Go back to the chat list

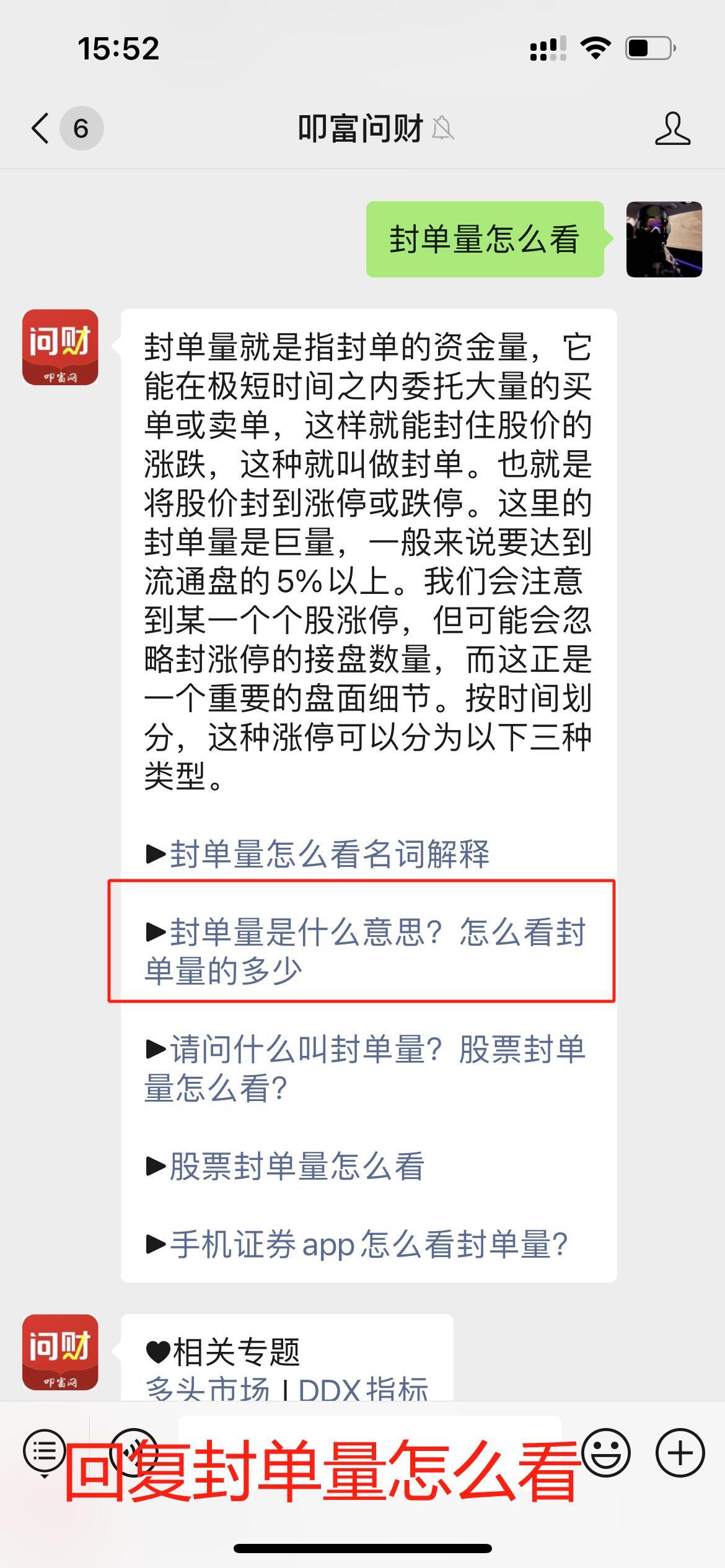[x=41, y=129]
